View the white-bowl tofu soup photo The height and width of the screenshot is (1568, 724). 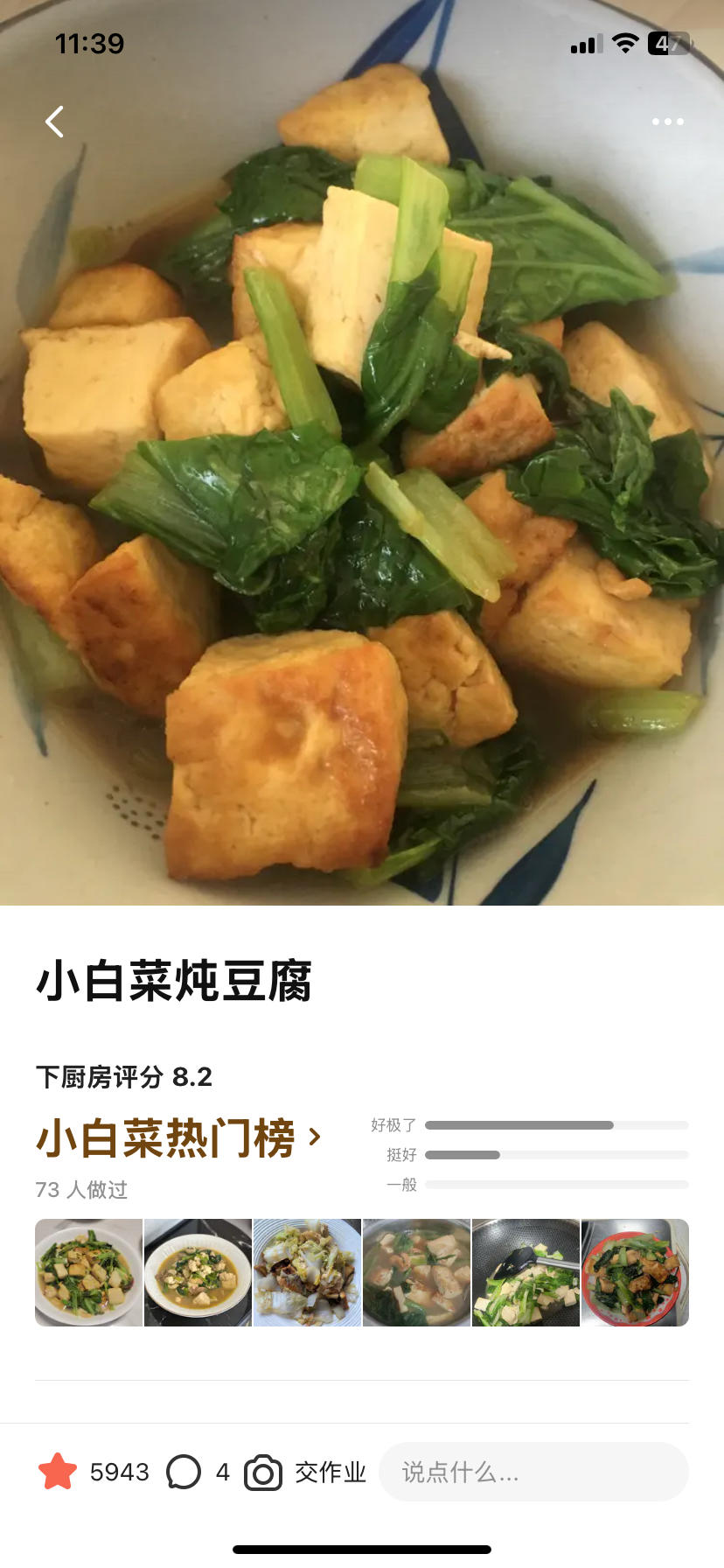coord(198,1272)
